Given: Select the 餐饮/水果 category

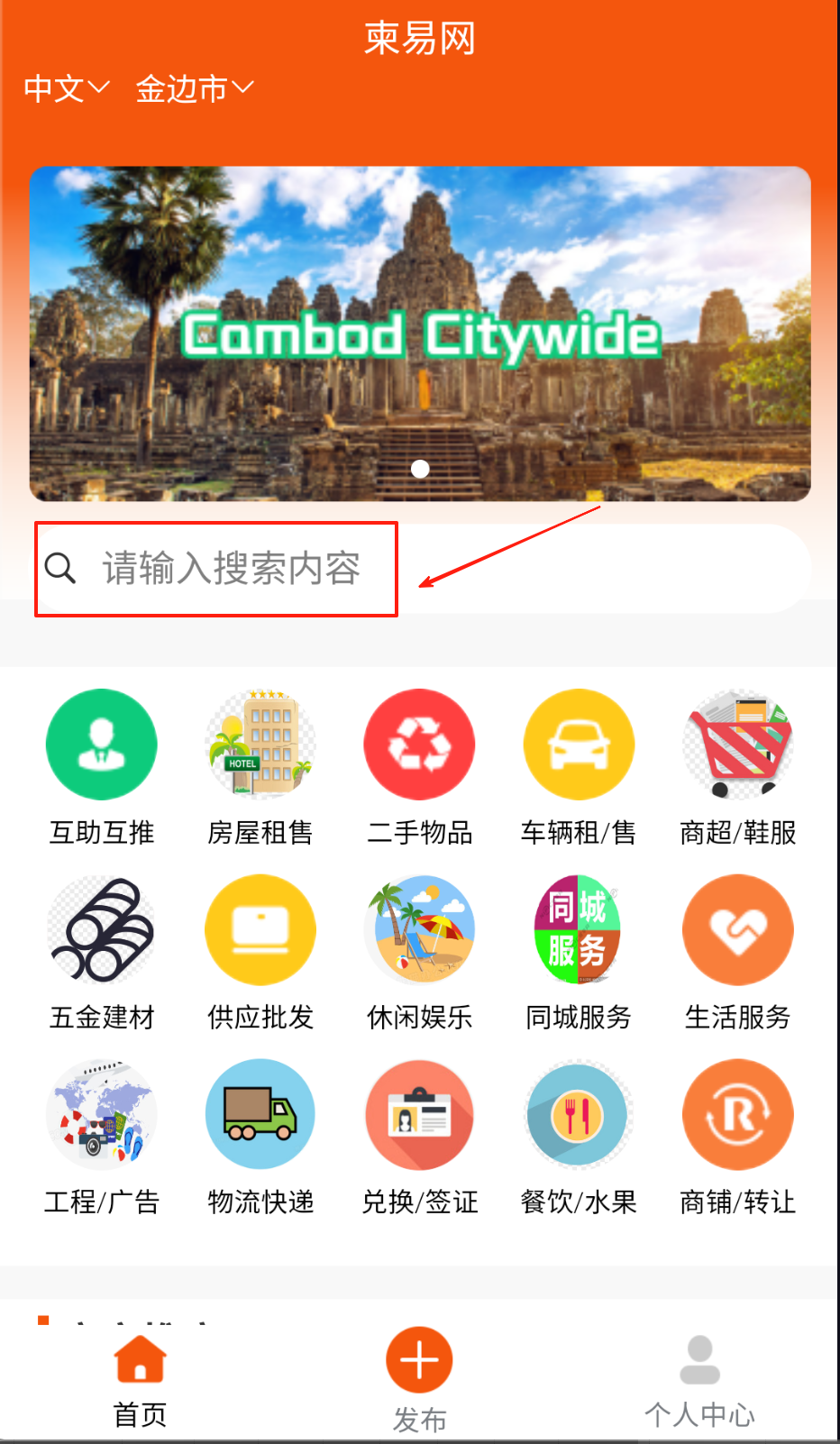Looking at the screenshot, I should click(579, 1115).
